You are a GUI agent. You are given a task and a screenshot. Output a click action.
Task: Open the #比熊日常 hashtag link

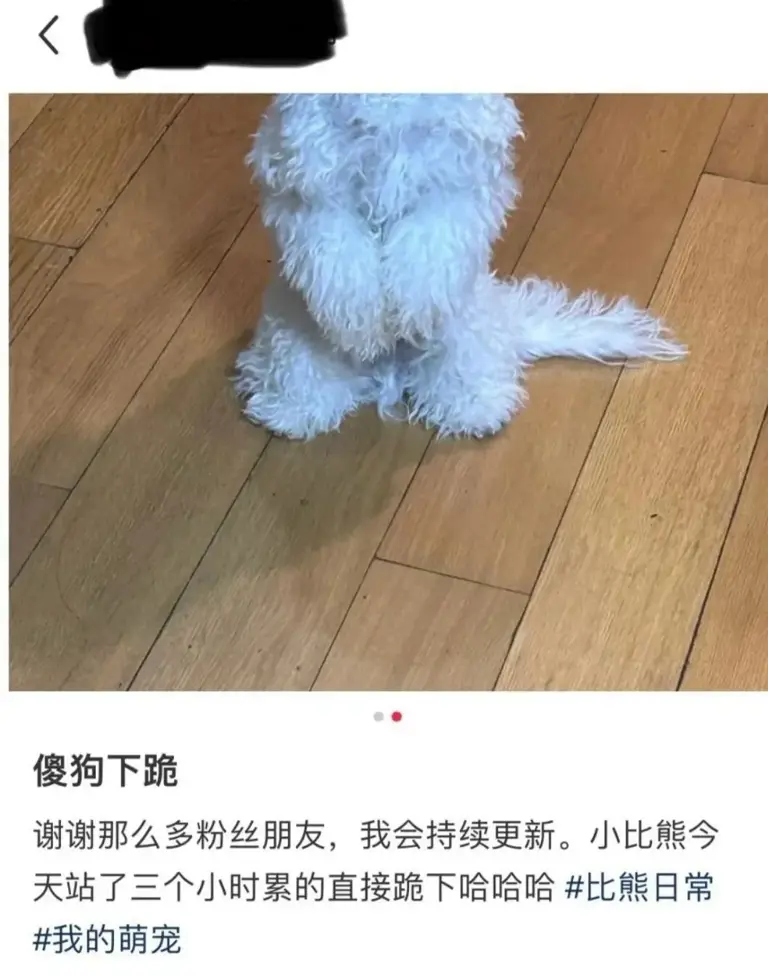639,888
